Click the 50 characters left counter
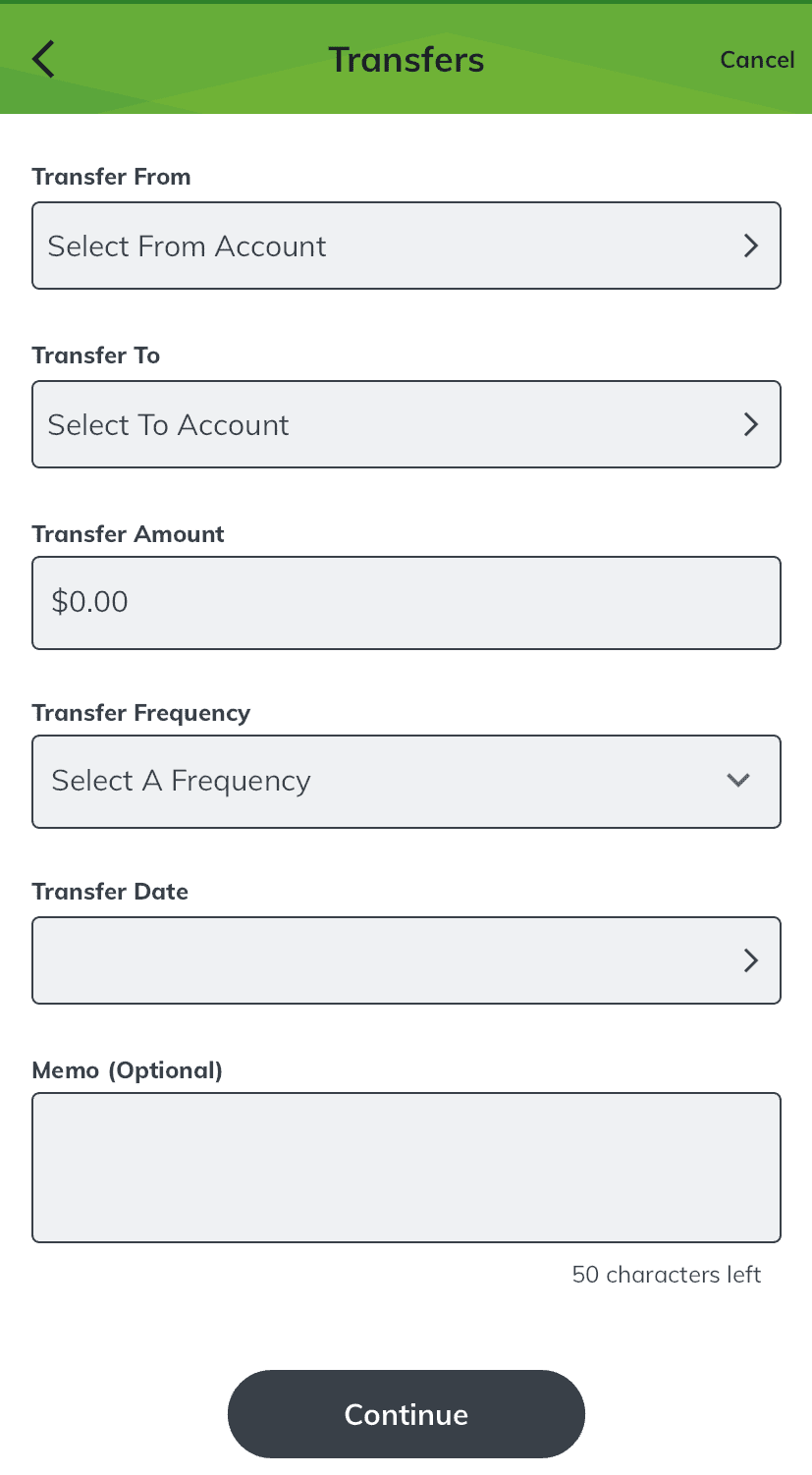 click(x=666, y=1274)
